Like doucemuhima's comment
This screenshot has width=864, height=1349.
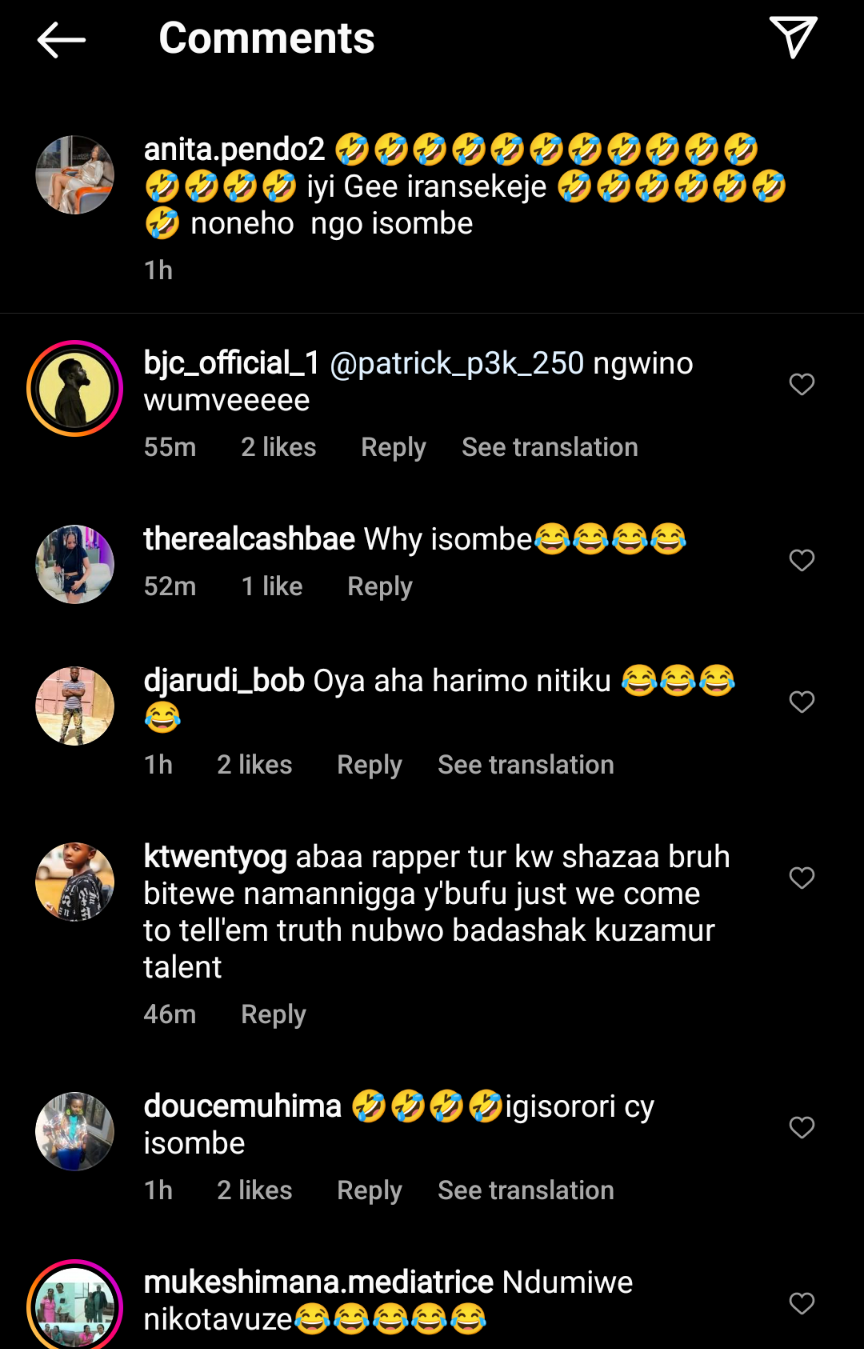point(802,1128)
